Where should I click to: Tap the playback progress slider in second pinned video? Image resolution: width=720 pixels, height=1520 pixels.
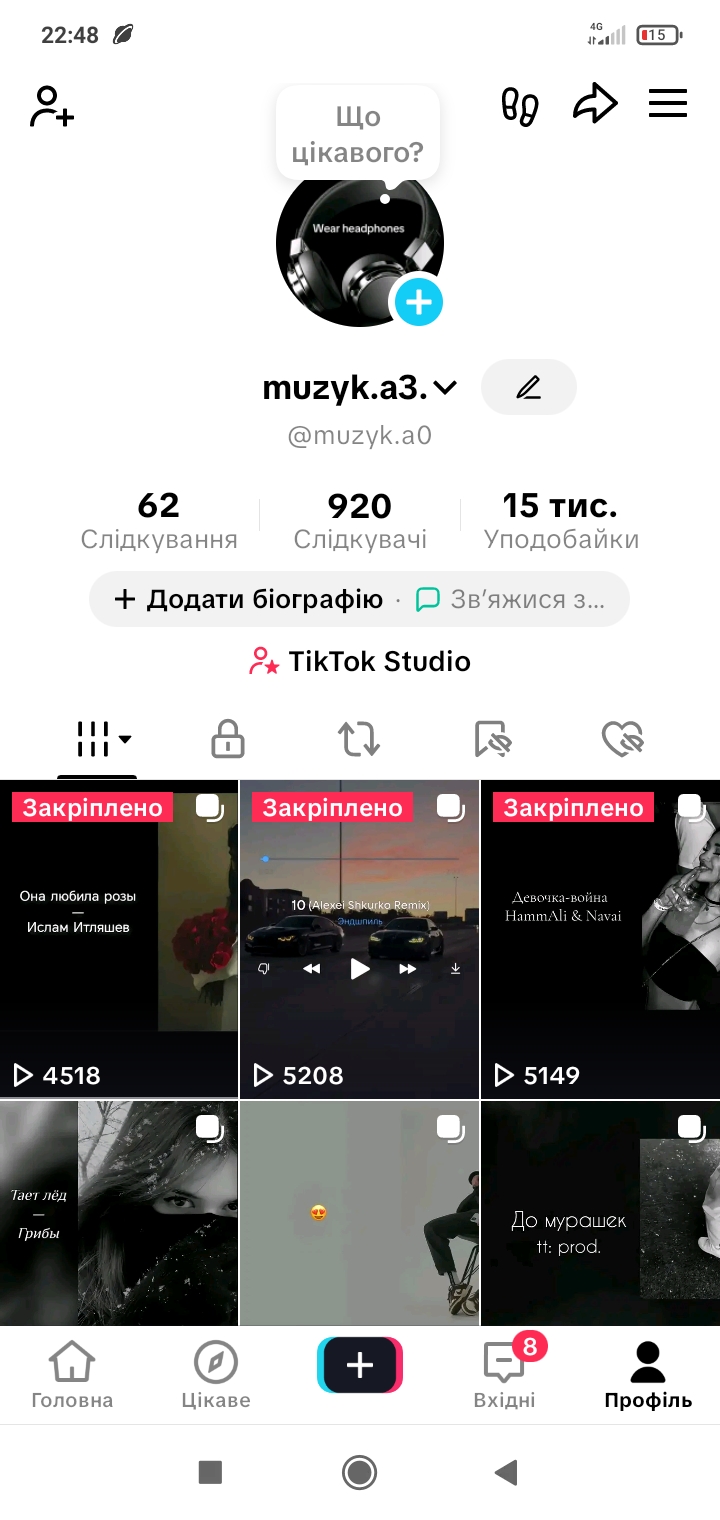pos(360,857)
